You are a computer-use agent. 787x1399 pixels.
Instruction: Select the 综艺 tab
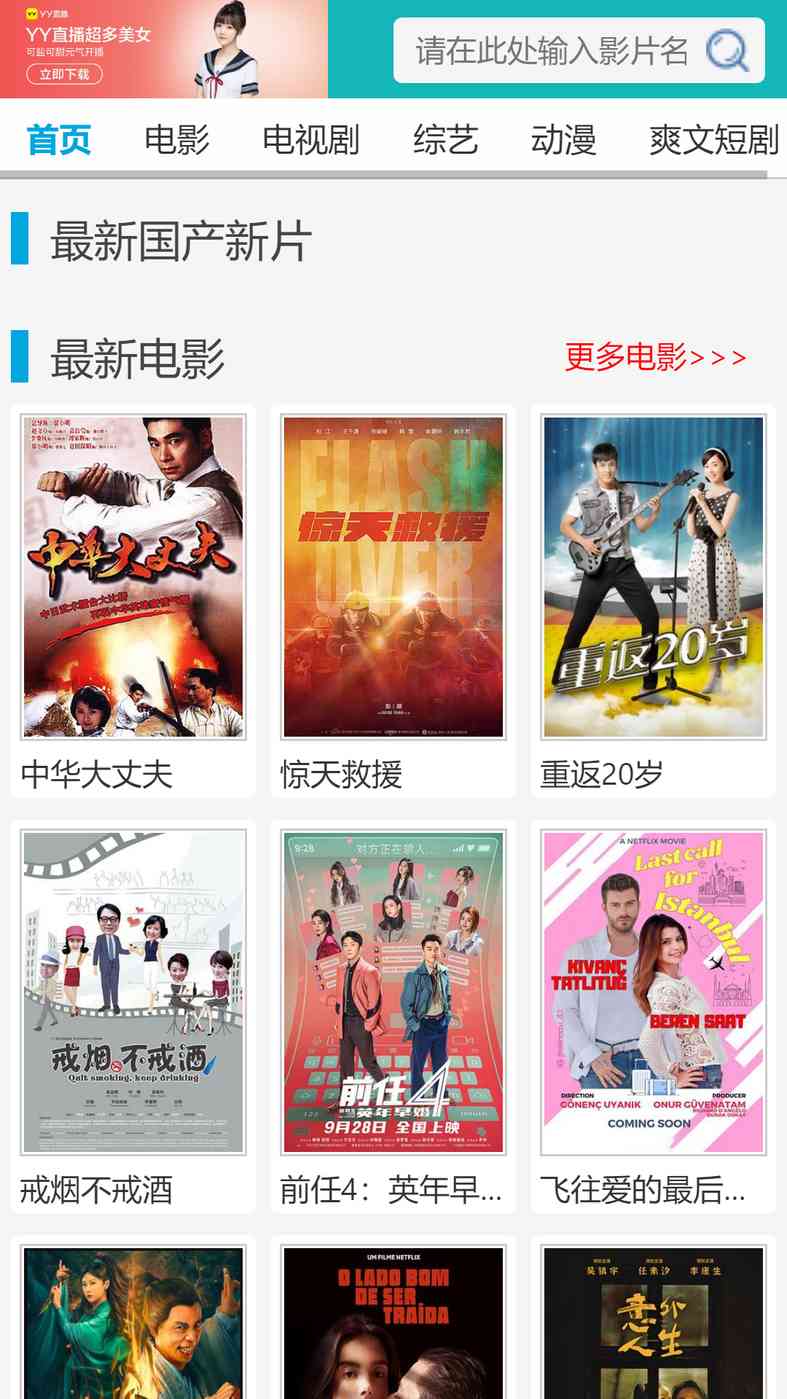[x=446, y=139]
